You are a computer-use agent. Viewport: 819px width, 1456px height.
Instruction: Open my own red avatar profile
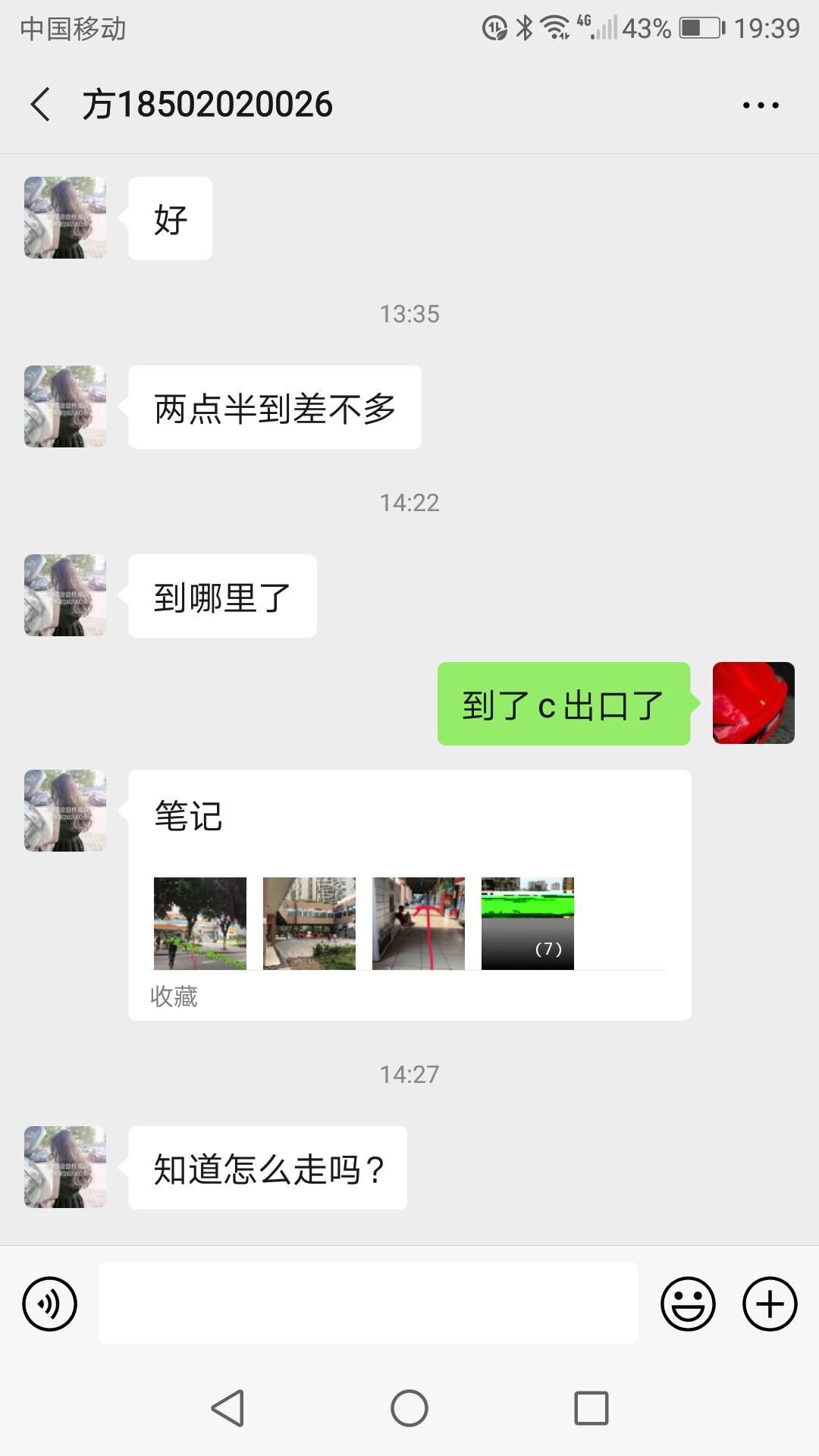(753, 703)
